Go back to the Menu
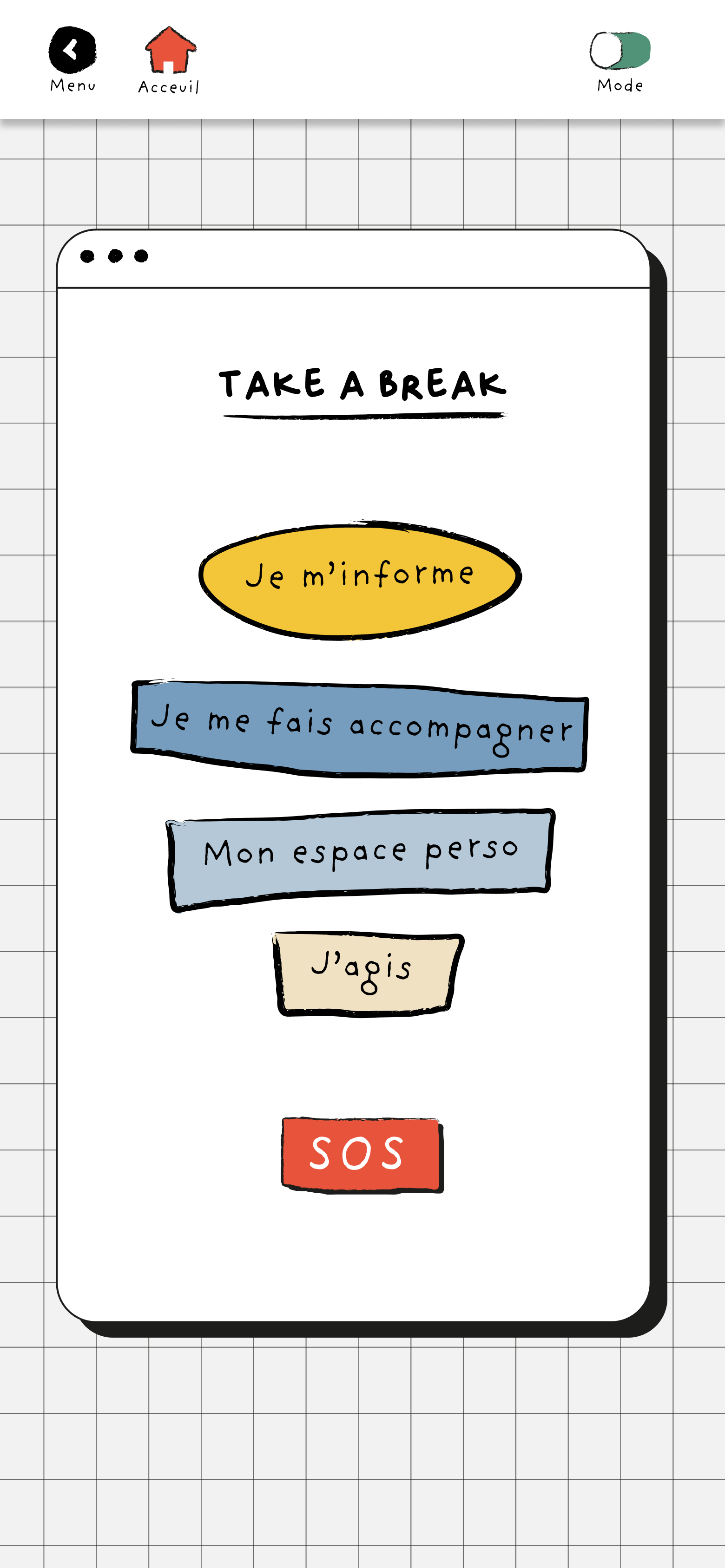The height and width of the screenshot is (1568, 725). [x=72, y=51]
